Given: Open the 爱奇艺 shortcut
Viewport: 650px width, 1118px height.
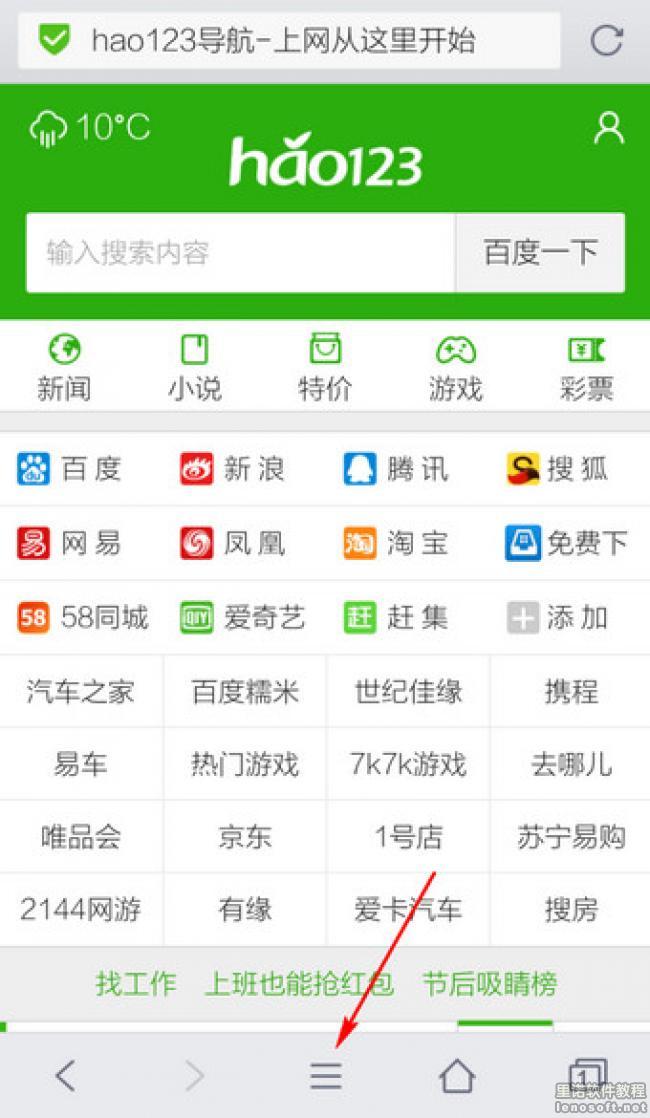Looking at the screenshot, I should [x=242, y=617].
